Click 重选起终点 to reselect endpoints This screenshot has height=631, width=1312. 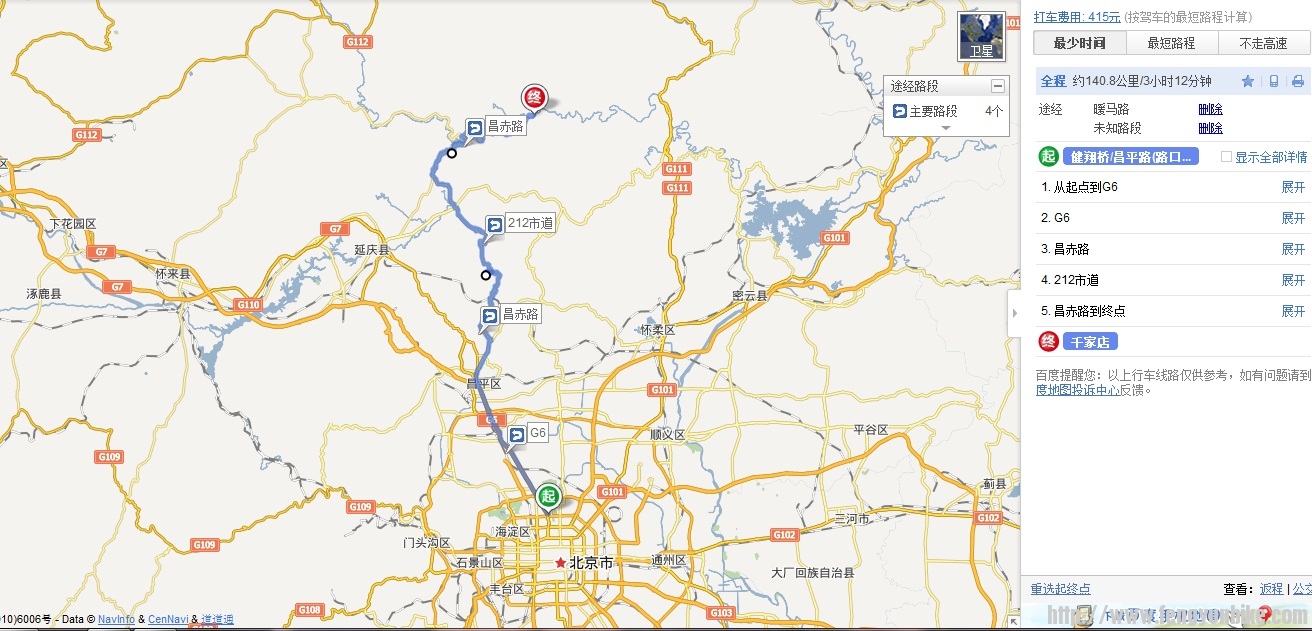pyautogui.click(x=1060, y=589)
